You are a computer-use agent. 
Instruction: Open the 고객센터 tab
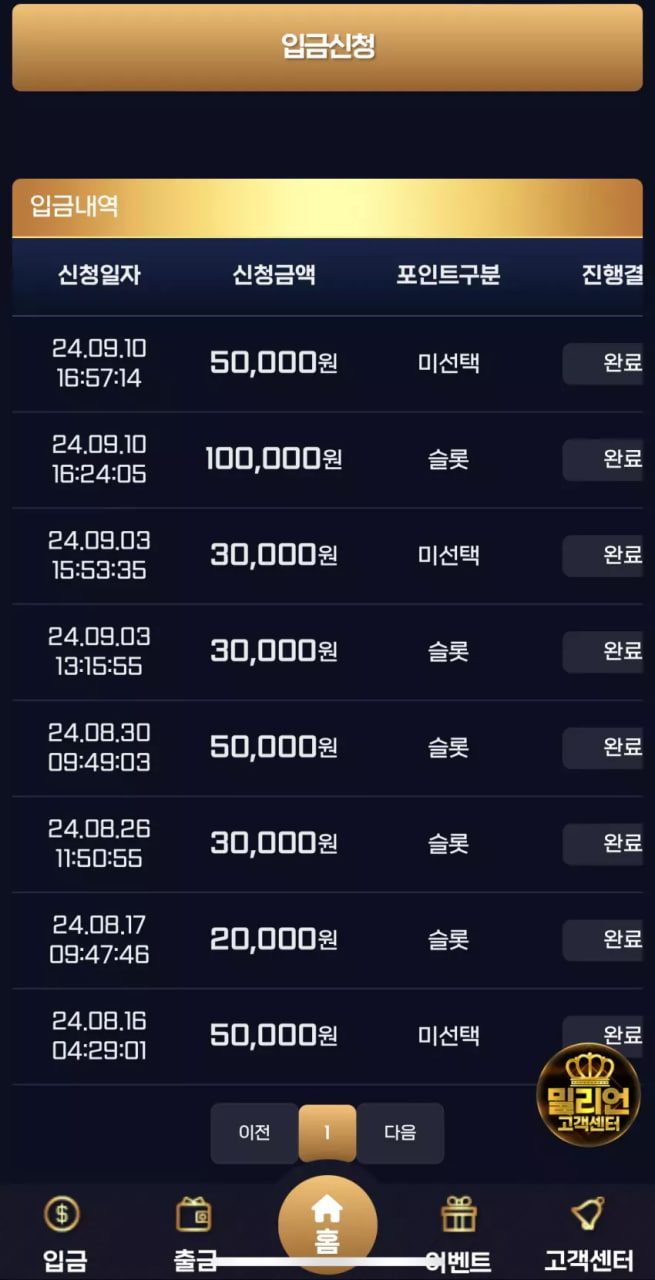[x=588, y=1234]
